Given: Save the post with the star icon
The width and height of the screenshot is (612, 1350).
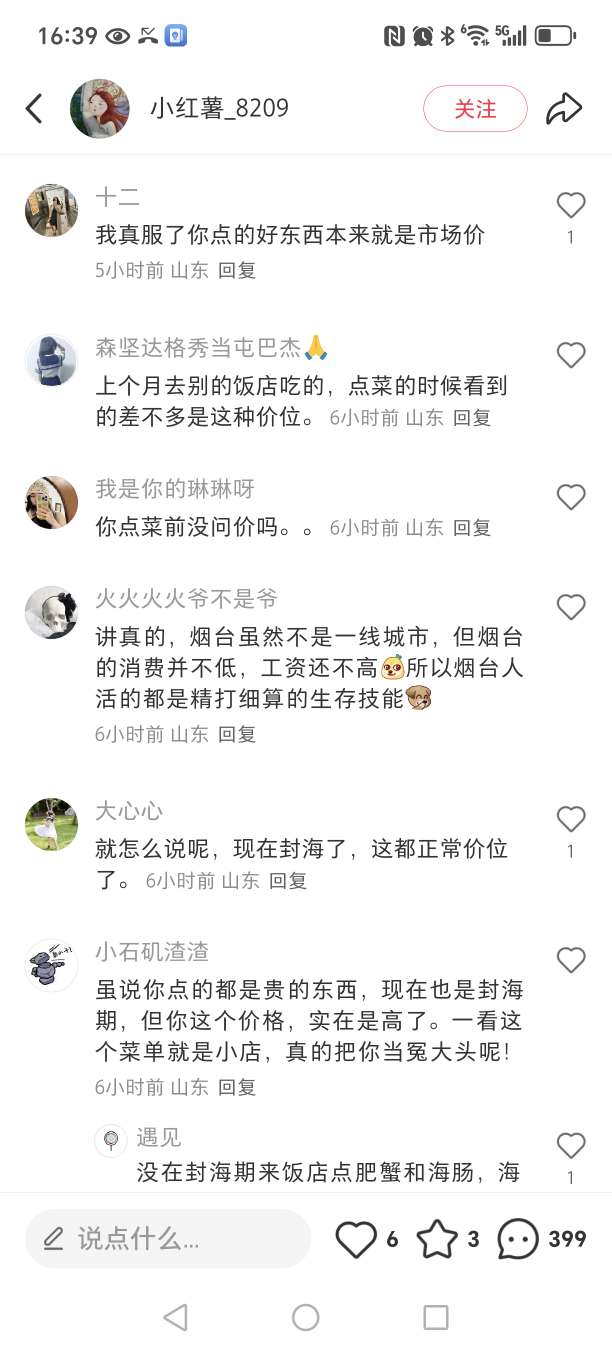Looking at the screenshot, I should click(x=437, y=1239).
